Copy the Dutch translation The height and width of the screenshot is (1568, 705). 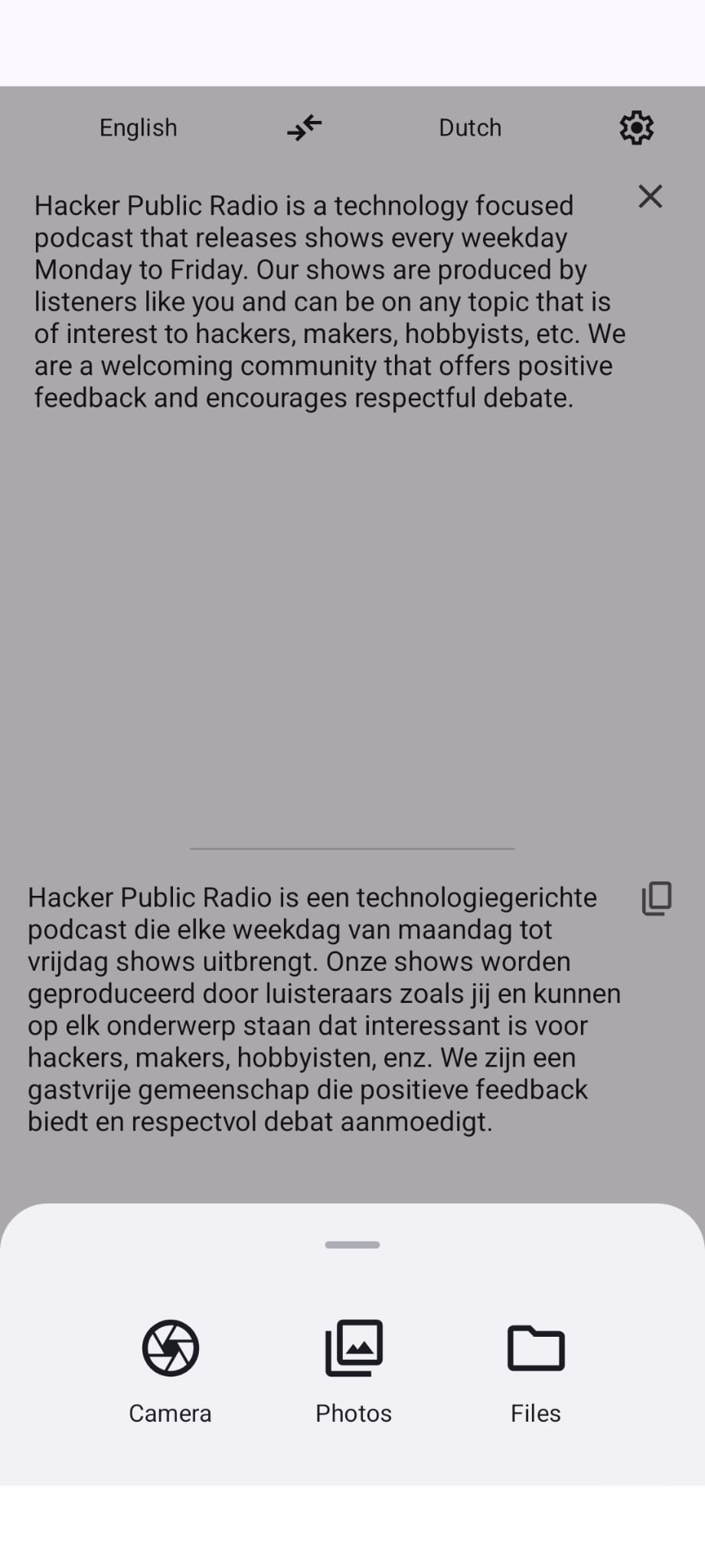(x=656, y=898)
